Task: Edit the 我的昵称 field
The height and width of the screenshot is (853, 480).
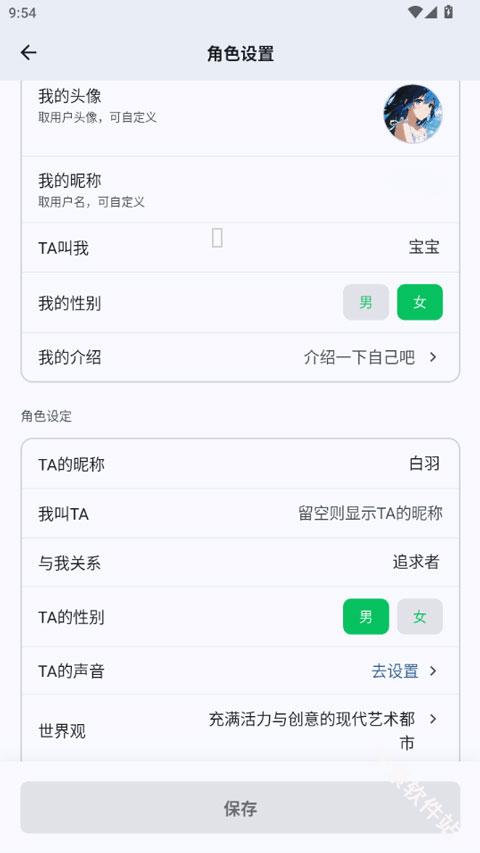Action: tap(240, 189)
